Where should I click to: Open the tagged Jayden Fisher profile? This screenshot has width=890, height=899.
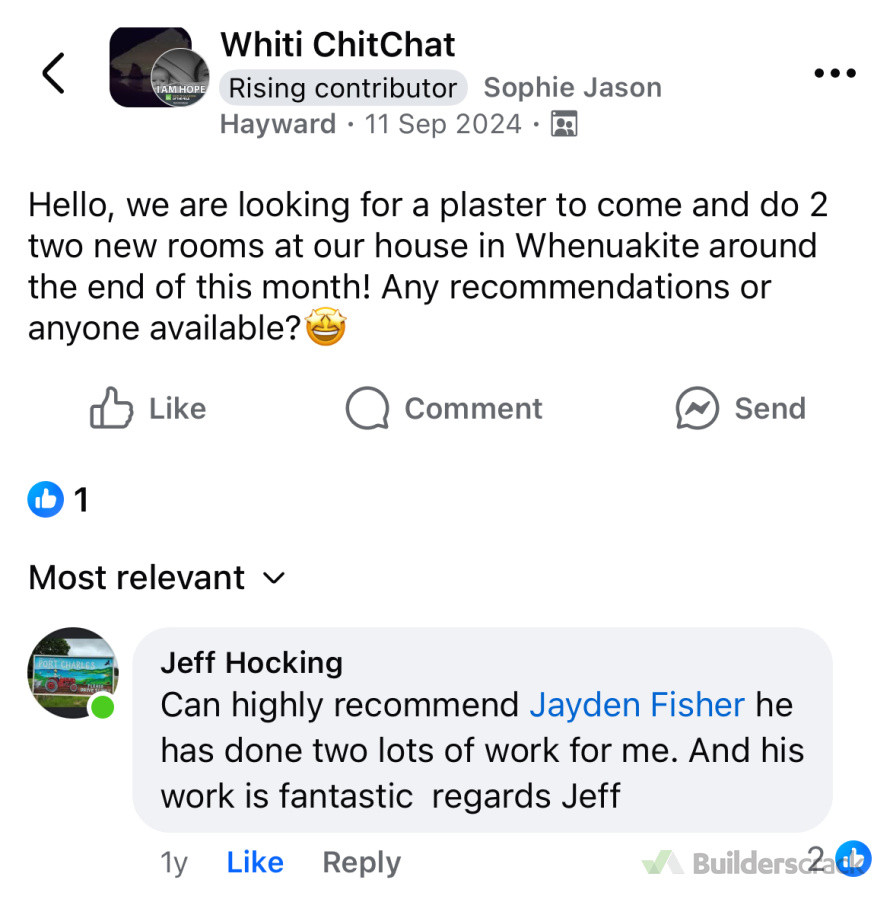click(636, 705)
